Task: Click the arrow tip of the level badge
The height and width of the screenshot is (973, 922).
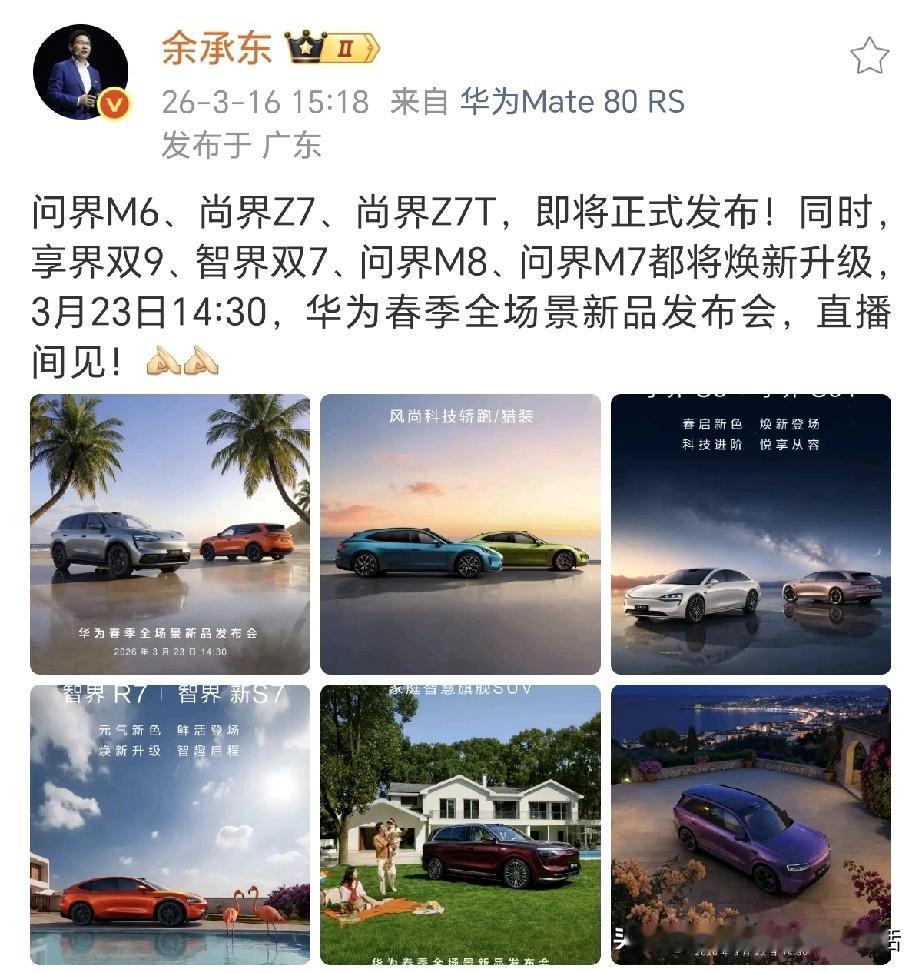Action: coord(372,45)
